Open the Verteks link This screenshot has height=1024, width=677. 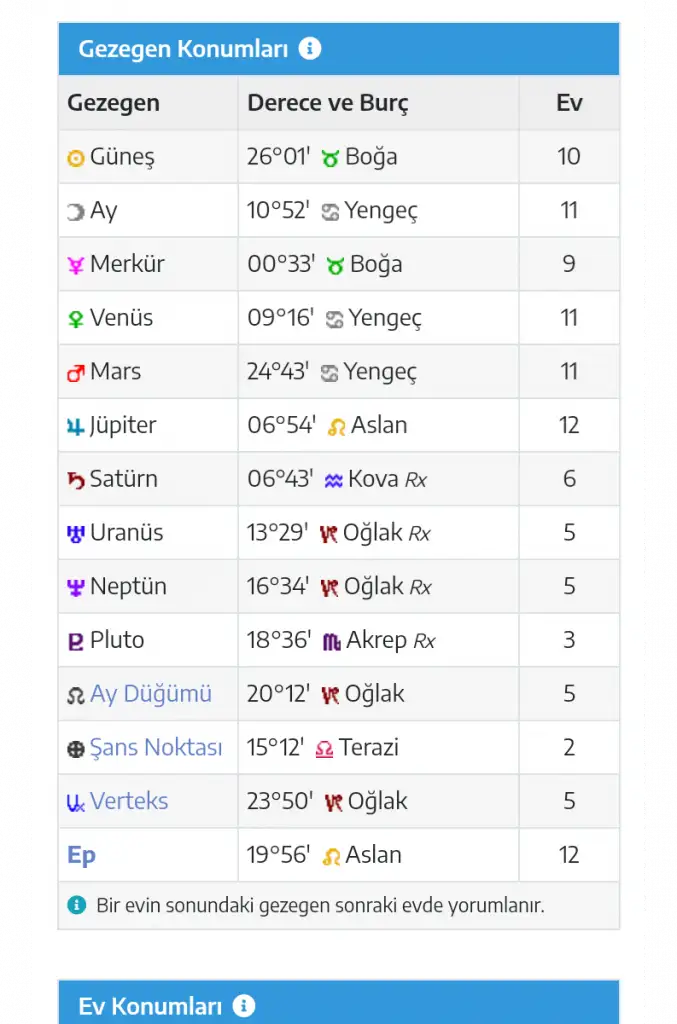pyautogui.click(x=129, y=802)
